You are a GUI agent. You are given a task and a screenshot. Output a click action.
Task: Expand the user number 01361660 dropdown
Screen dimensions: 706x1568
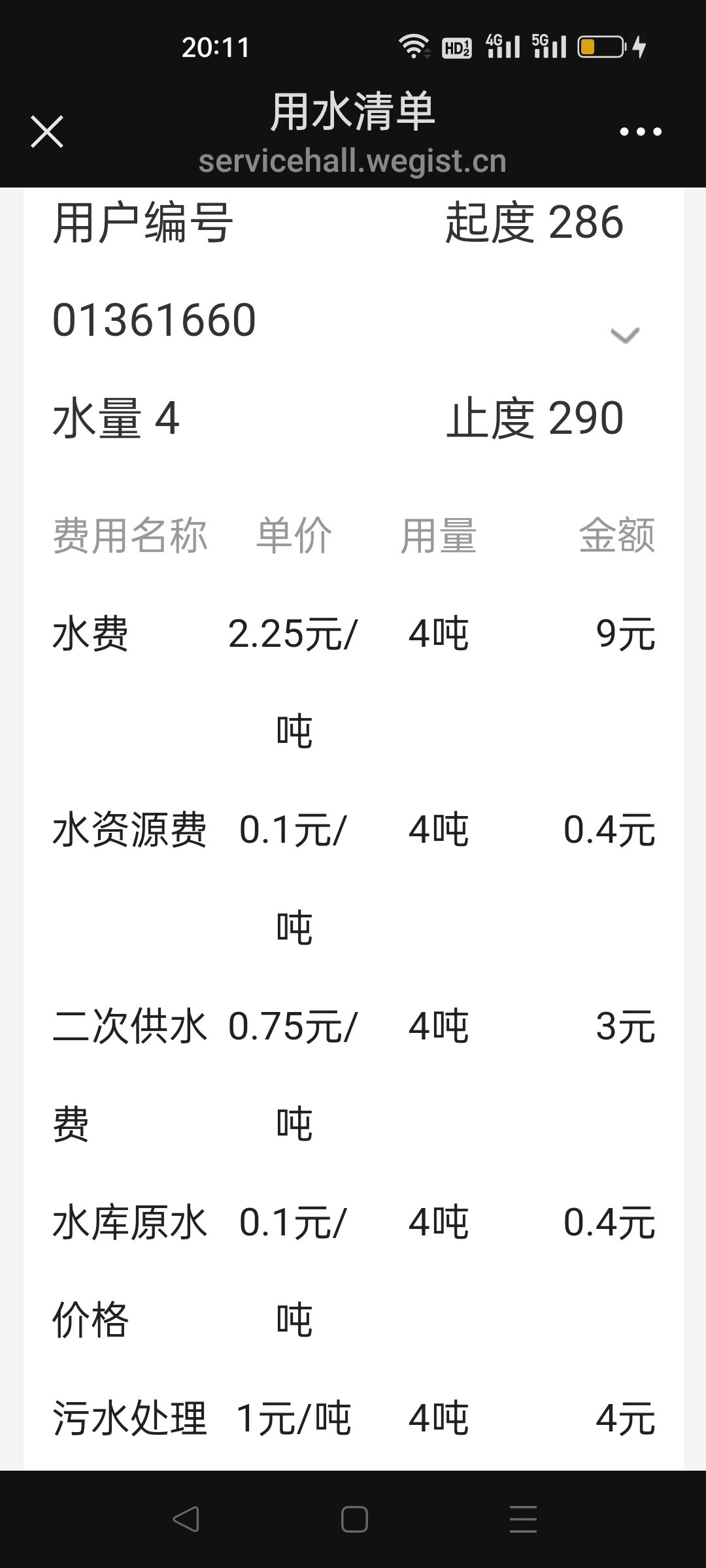pos(624,335)
